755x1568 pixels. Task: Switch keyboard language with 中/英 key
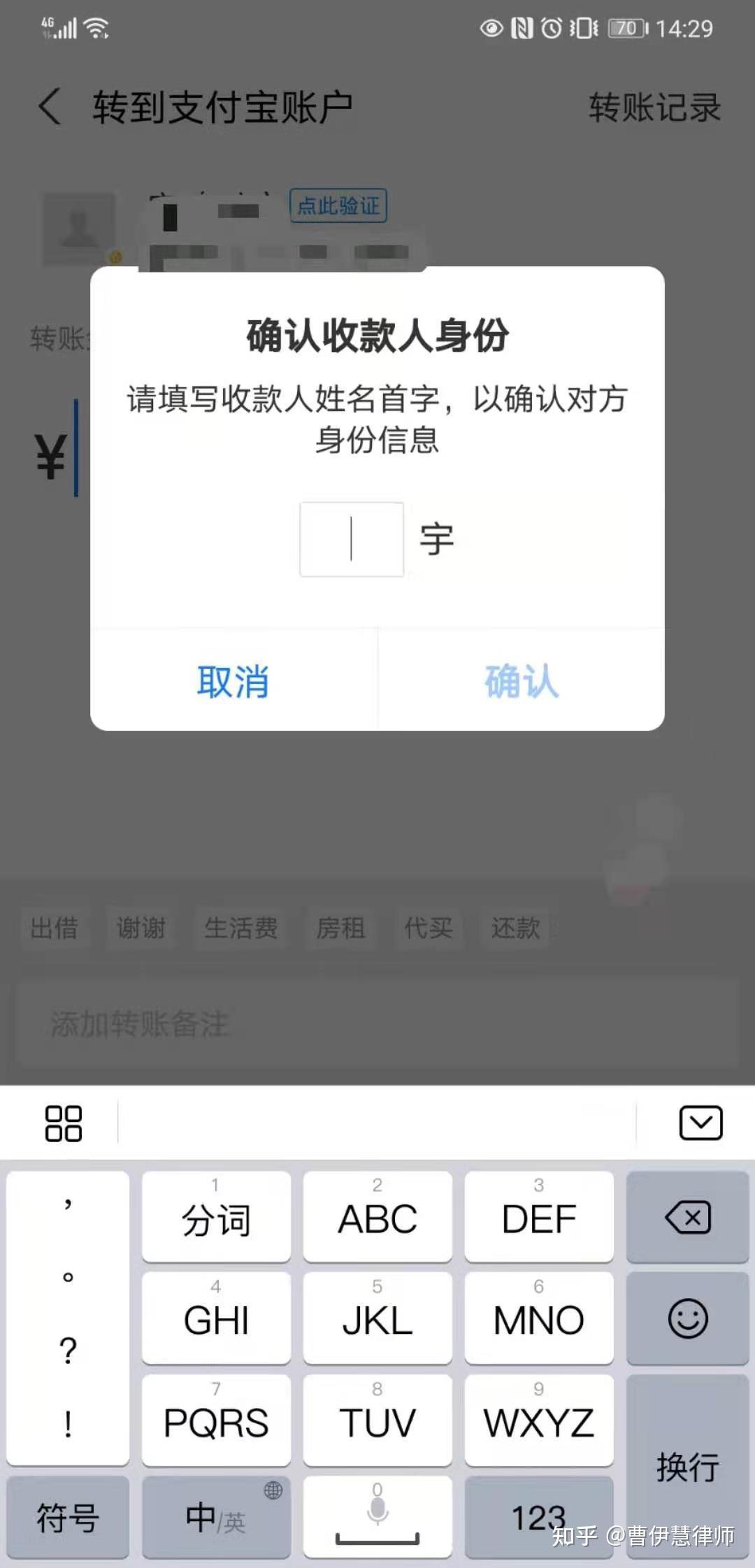(216, 1518)
